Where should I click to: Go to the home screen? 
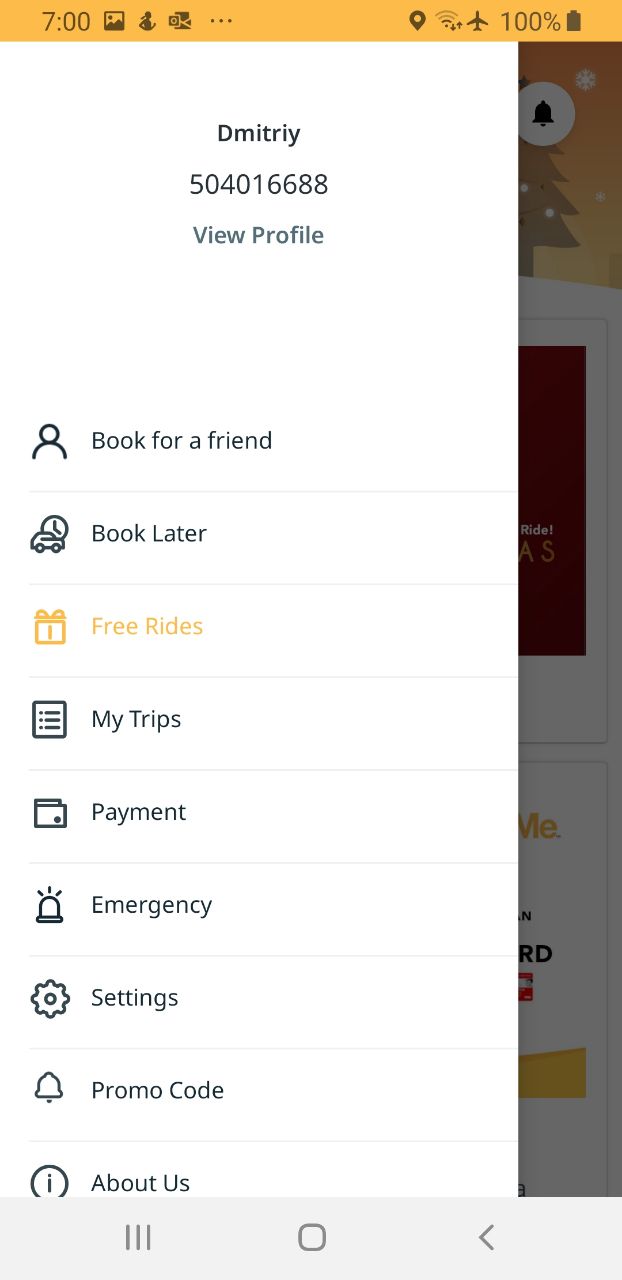pos(312,1238)
